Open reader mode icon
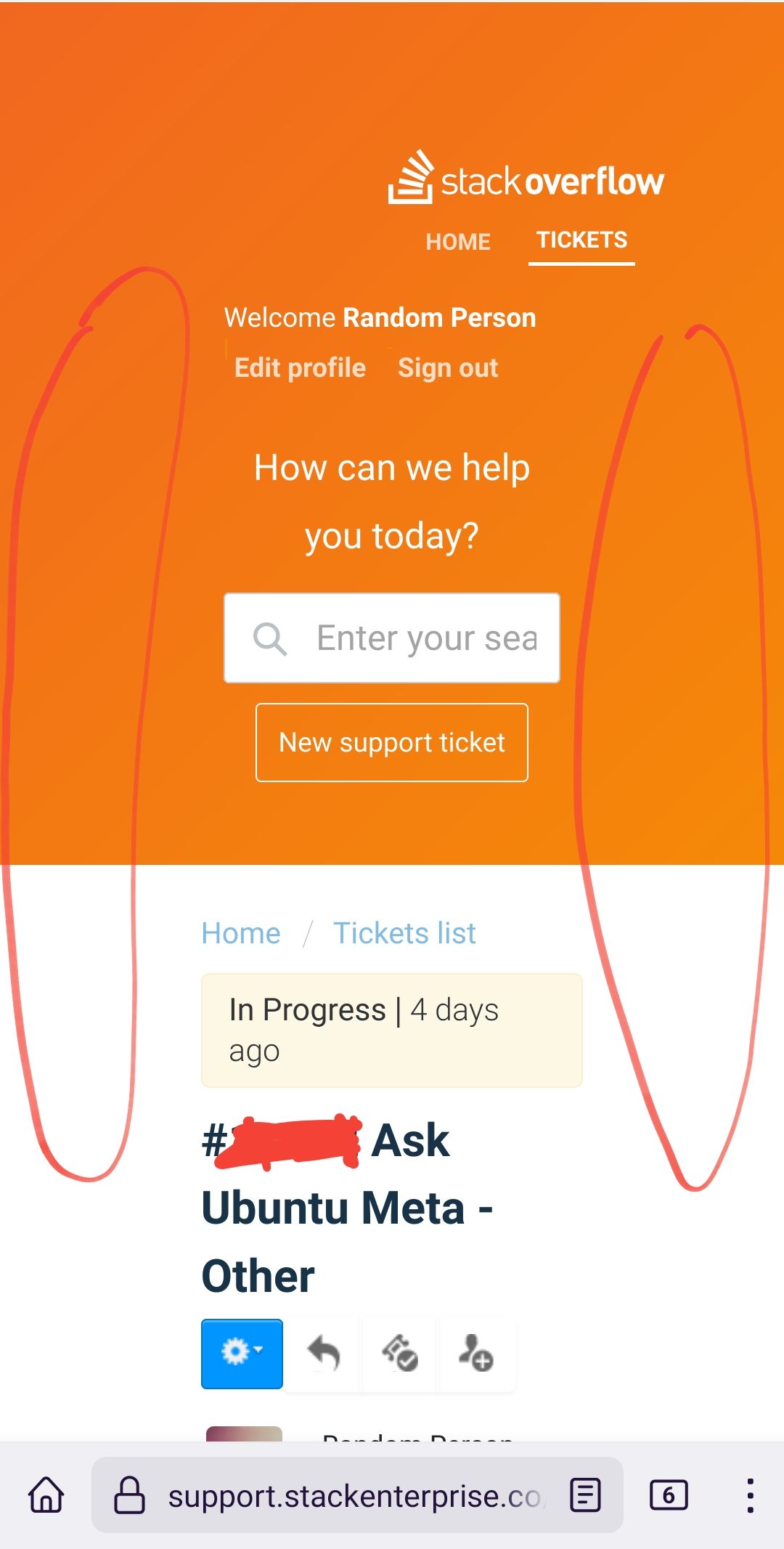Viewport: 784px width, 1549px height. tap(585, 1495)
